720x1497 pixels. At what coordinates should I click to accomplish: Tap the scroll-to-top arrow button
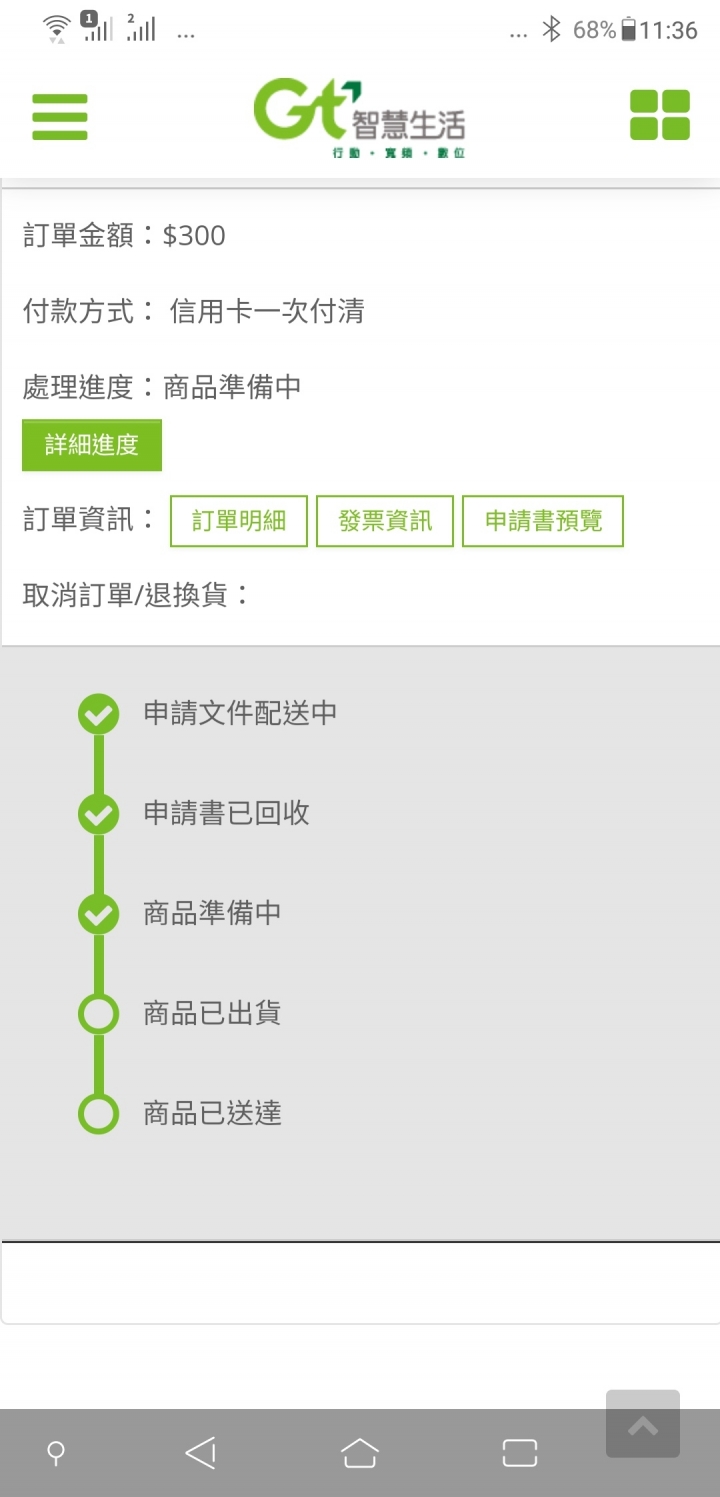click(x=642, y=1423)
